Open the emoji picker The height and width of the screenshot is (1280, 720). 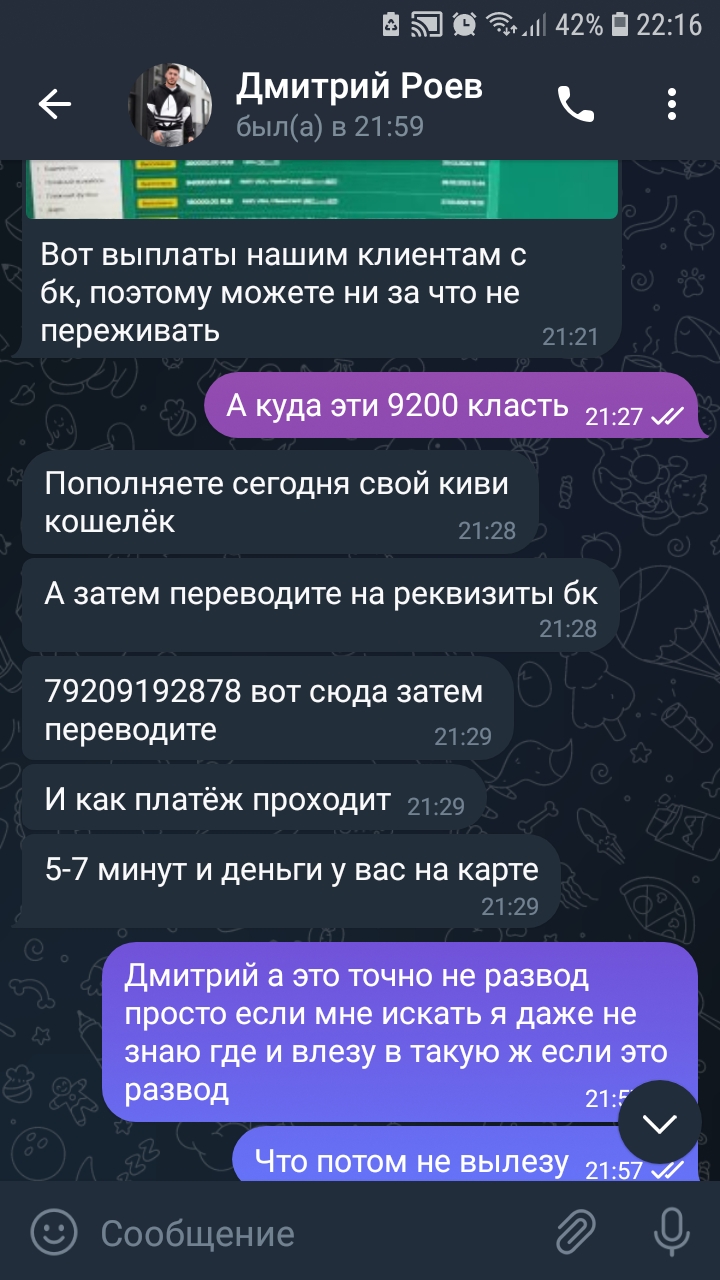54,1233
